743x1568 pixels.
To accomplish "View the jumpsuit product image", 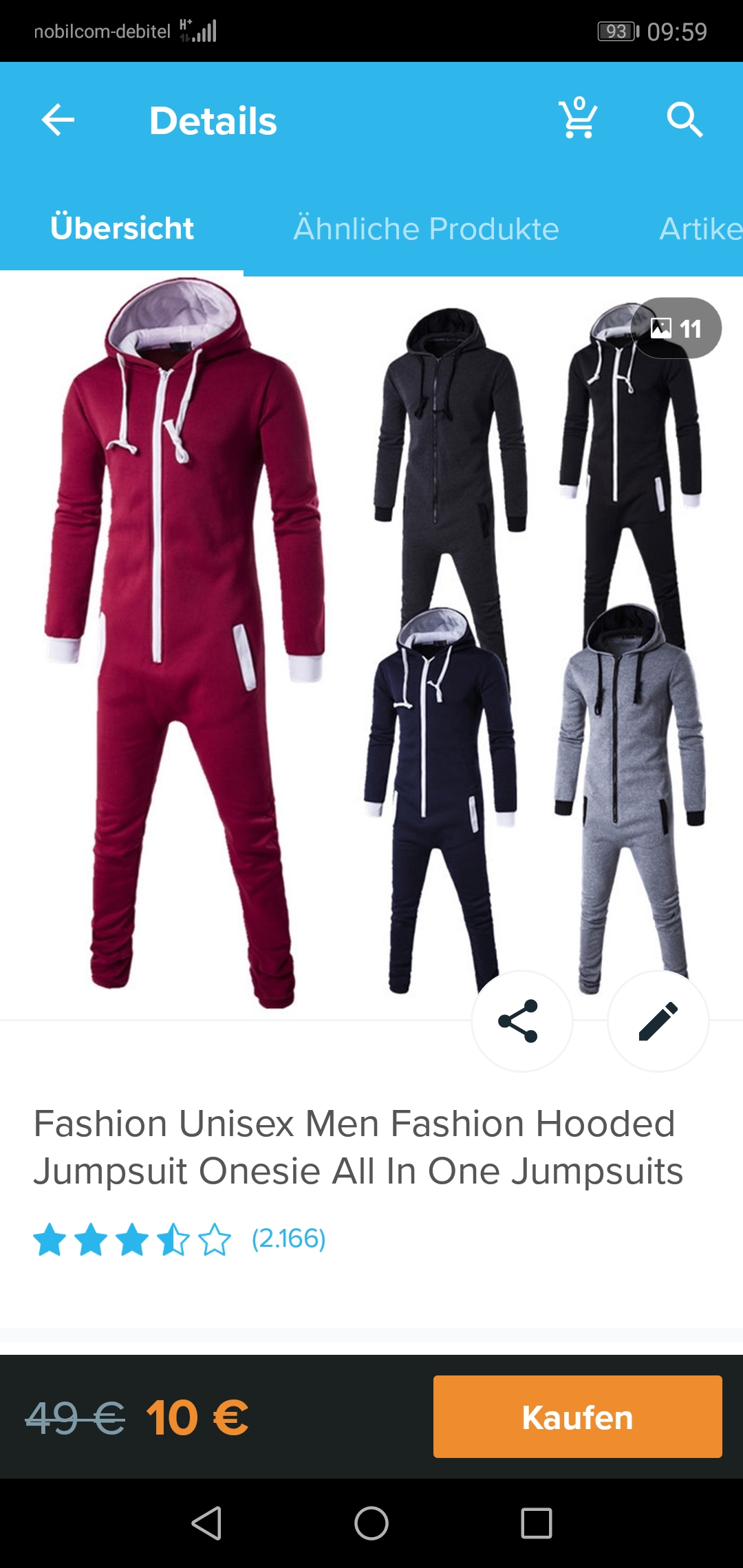I will [371, 646].
